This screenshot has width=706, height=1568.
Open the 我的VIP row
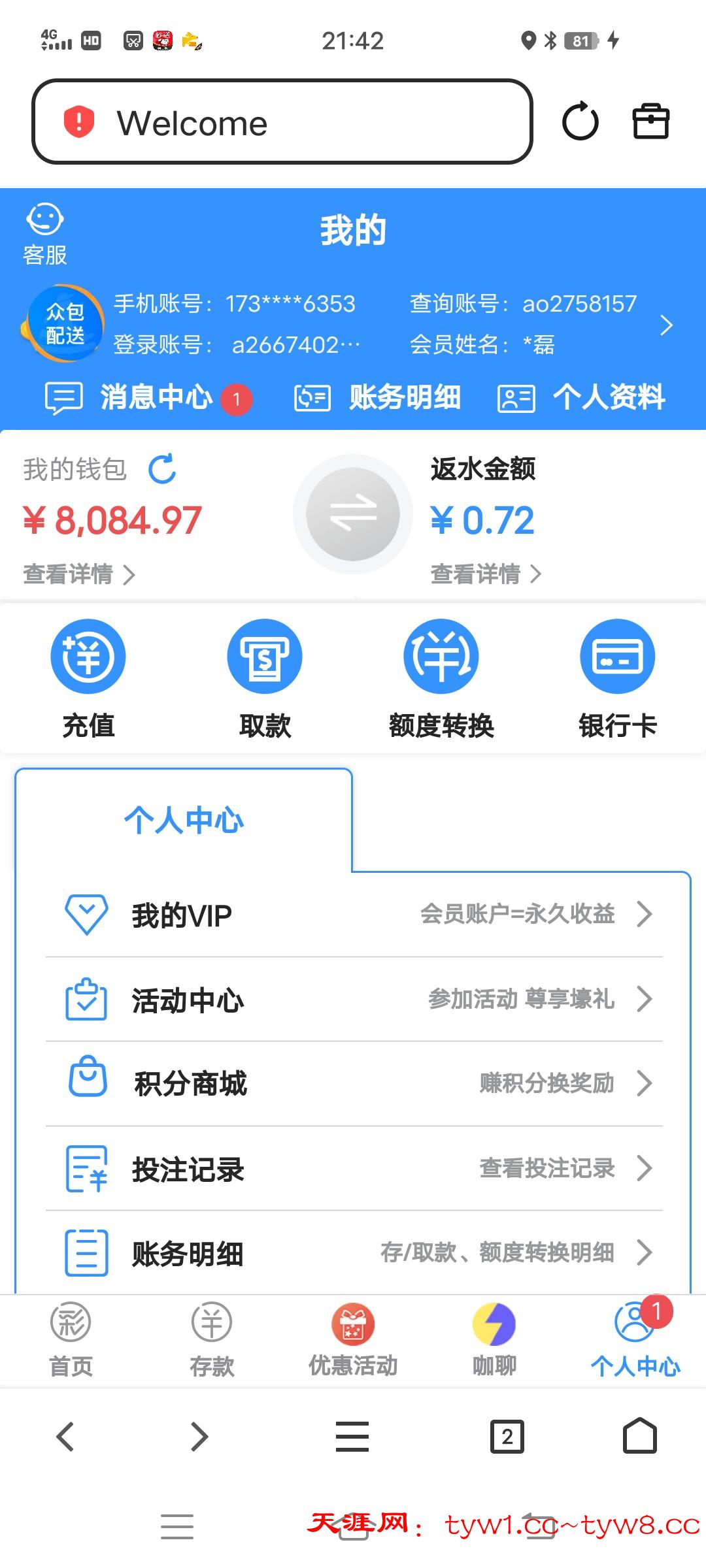pyautogui.click(x=353, y=915)
